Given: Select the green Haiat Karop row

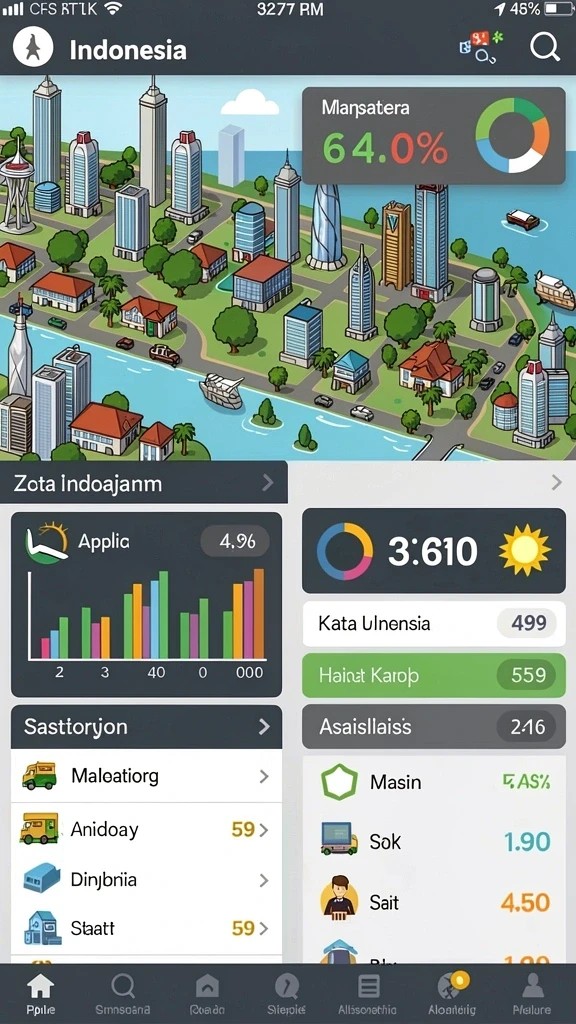Looking at the screenshot, I should pos(434,675).
